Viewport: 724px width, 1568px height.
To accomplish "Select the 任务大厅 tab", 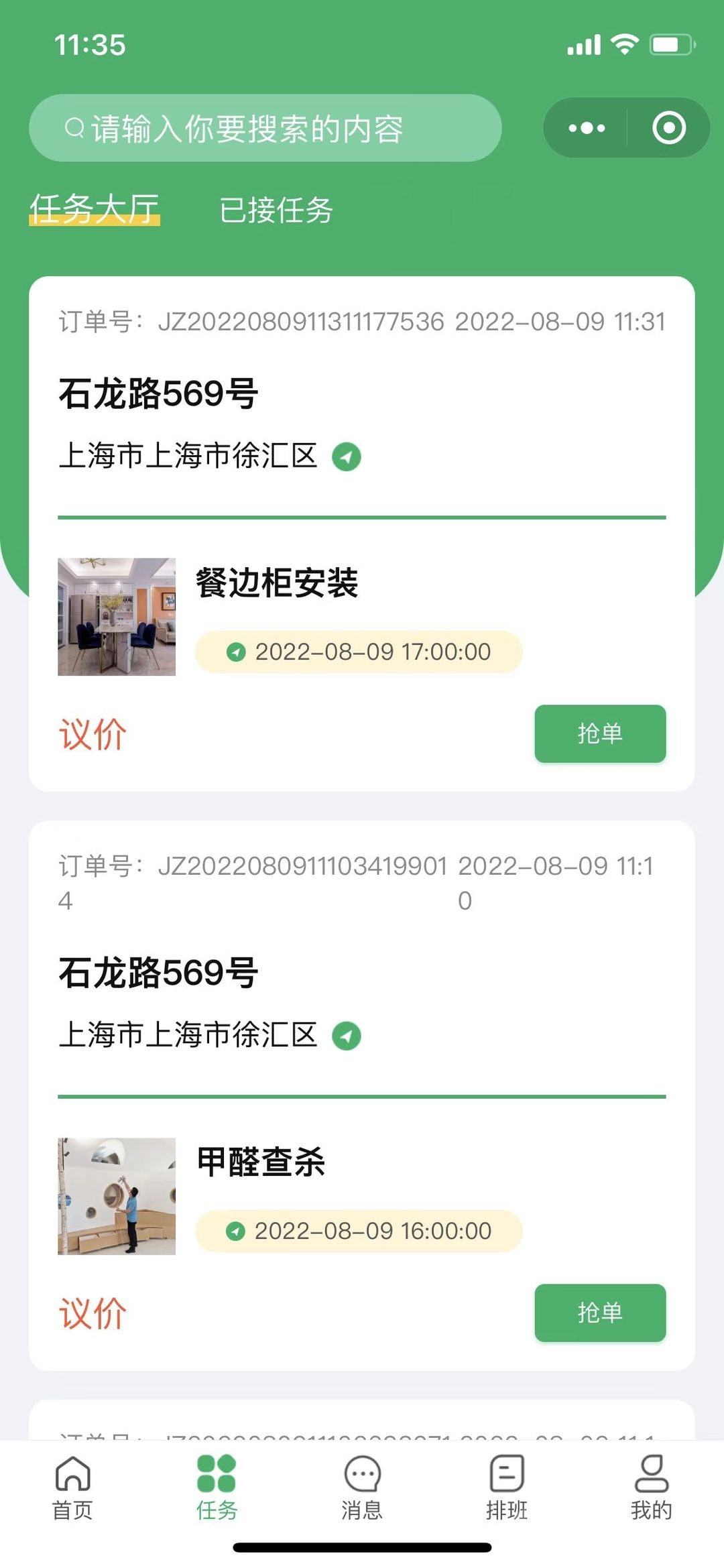I will coord(95,209).
